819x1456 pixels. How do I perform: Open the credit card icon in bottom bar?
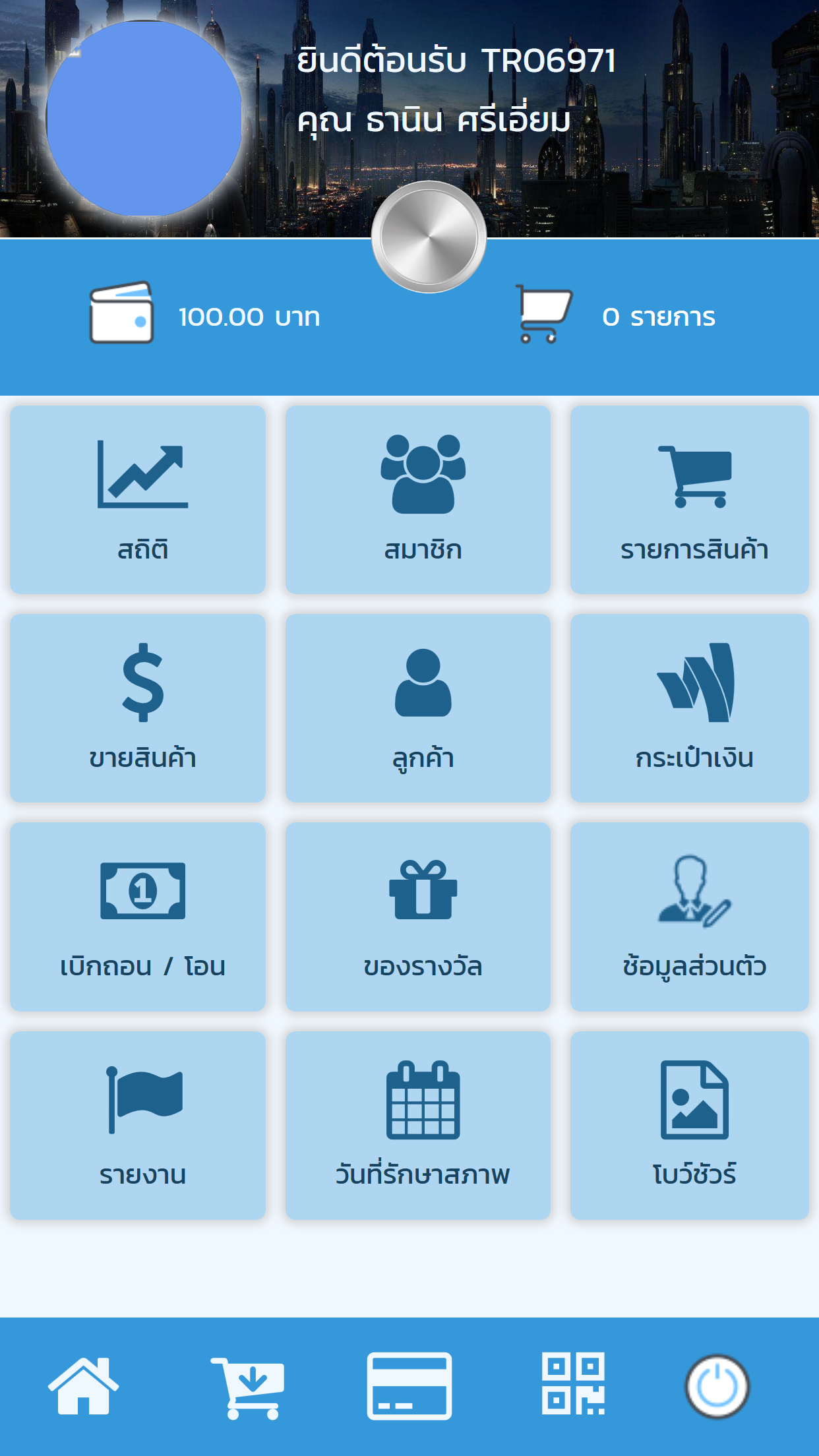tap(409, 1385)
